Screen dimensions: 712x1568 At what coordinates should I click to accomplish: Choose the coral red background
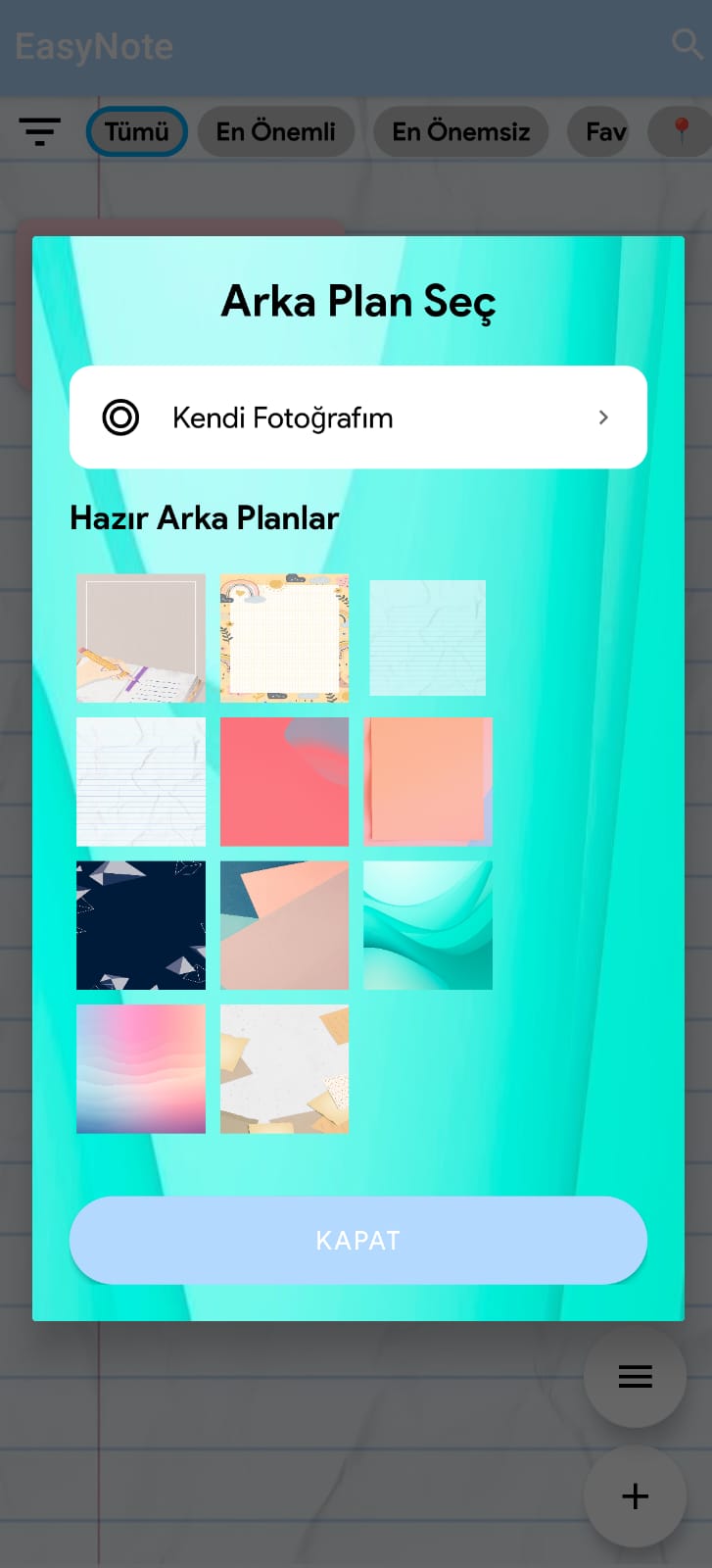click(284, 781)
